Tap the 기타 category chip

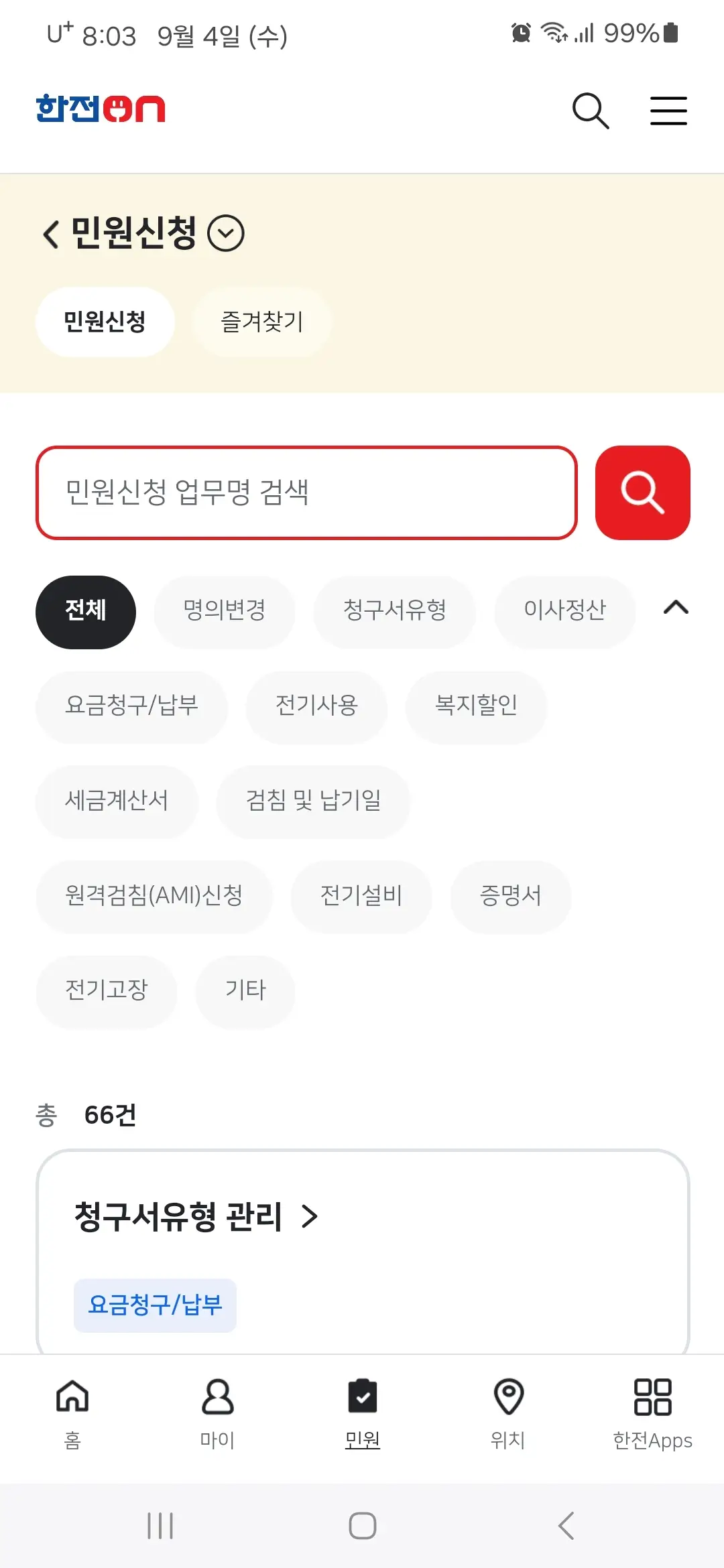244,992
